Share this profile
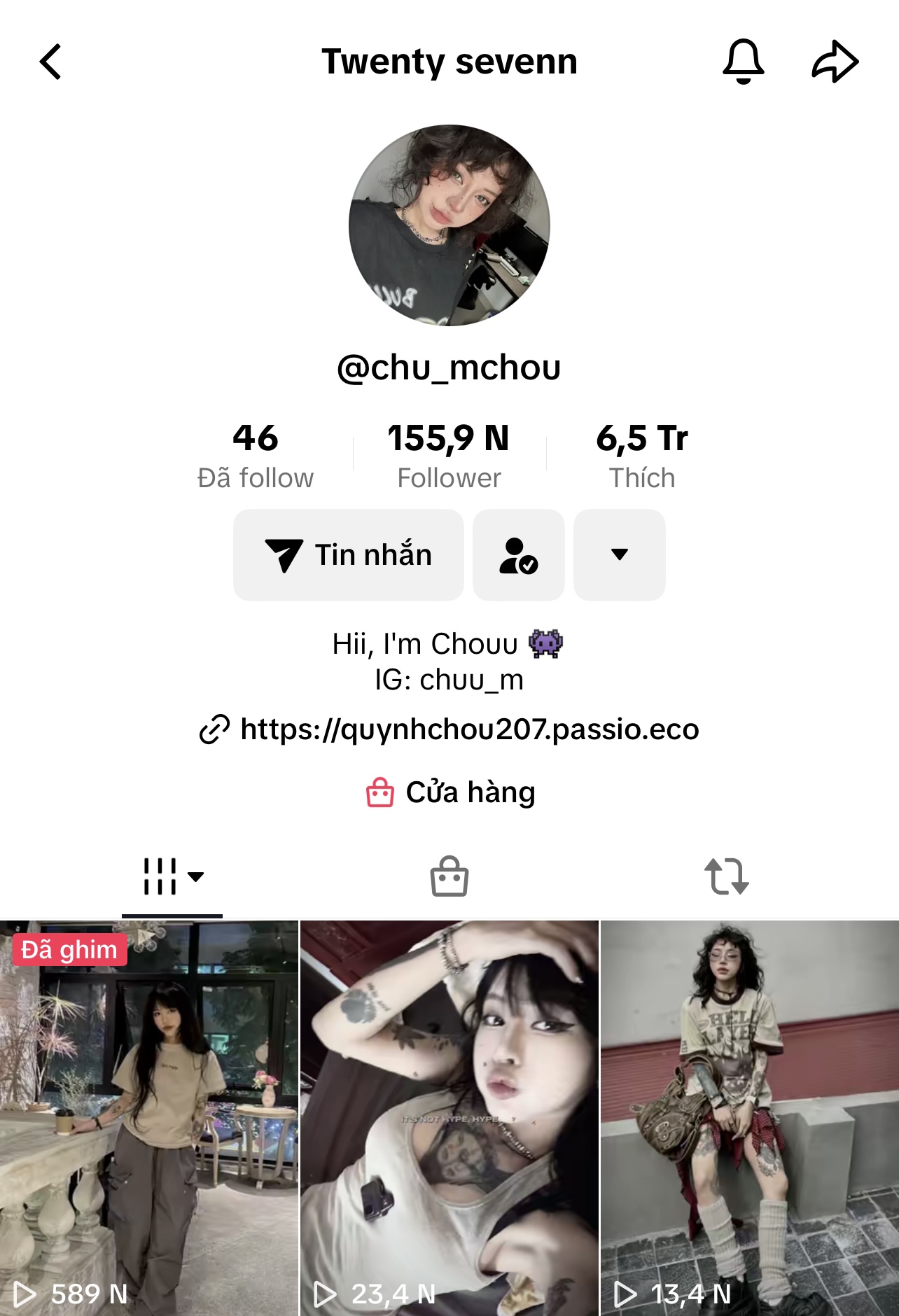The height and width of the screenshot is (1316, 899). 835,62
